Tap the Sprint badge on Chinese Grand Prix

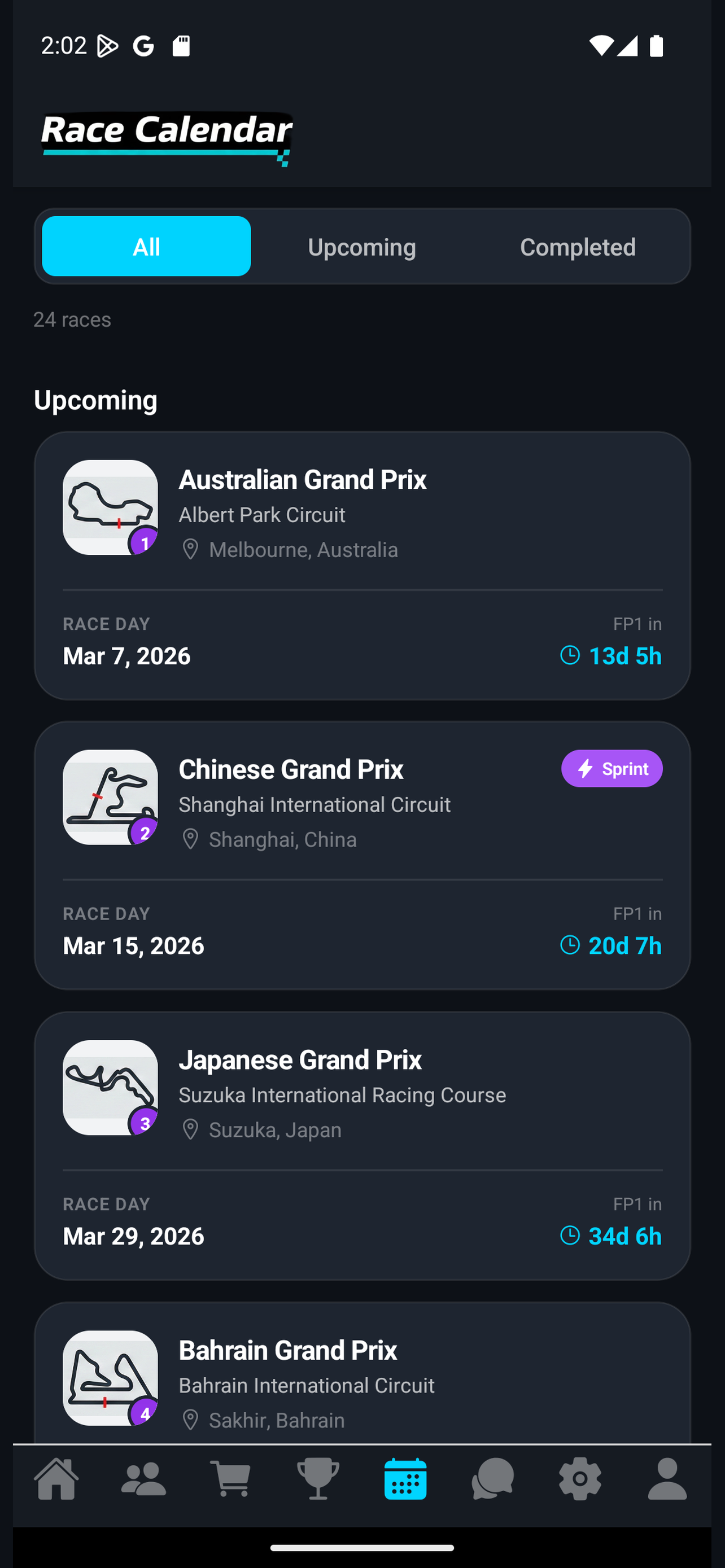click(x=611, y=768)
